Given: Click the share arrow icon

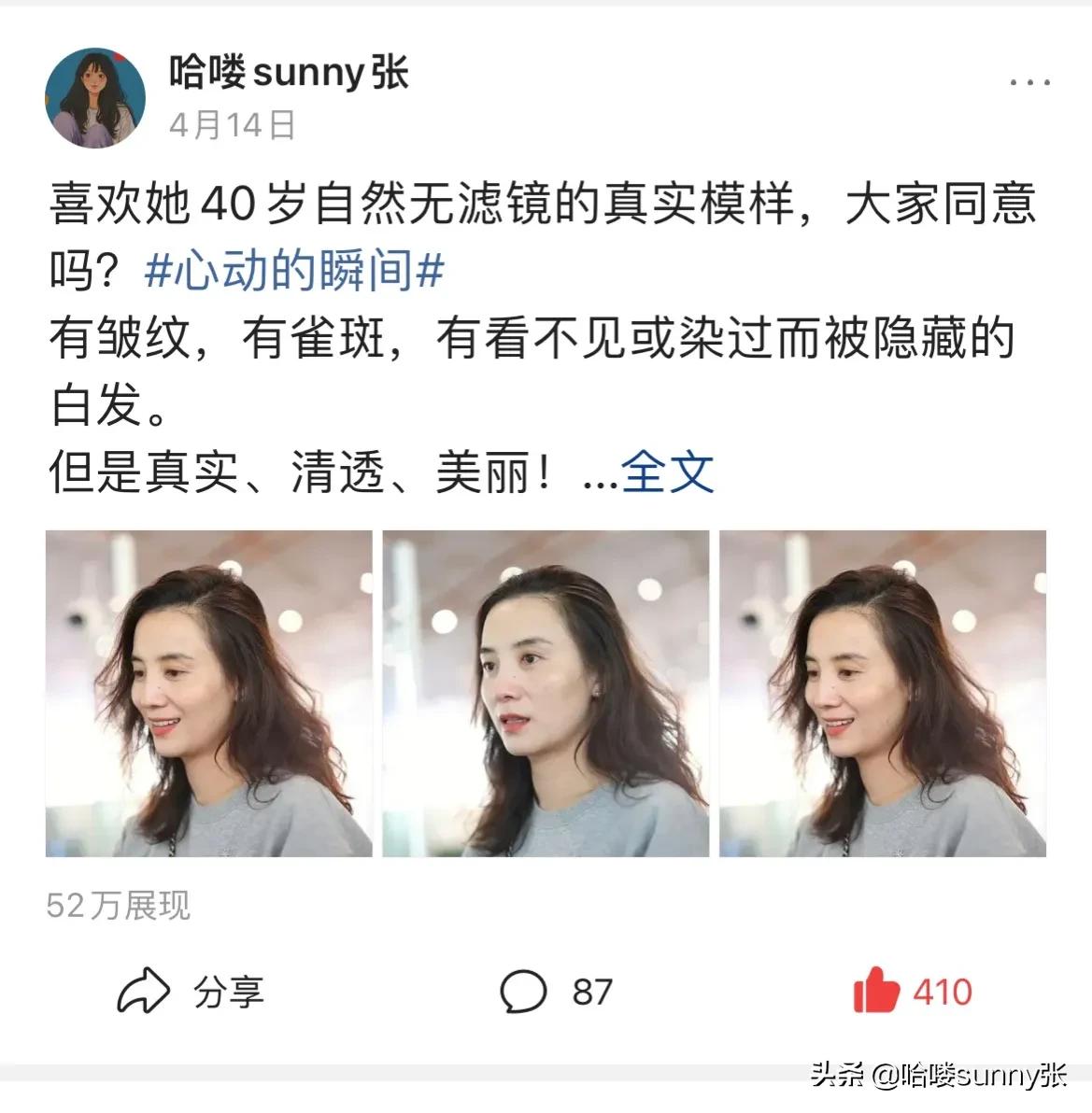Looking at the screenshot, I should (x=145, y=988).
